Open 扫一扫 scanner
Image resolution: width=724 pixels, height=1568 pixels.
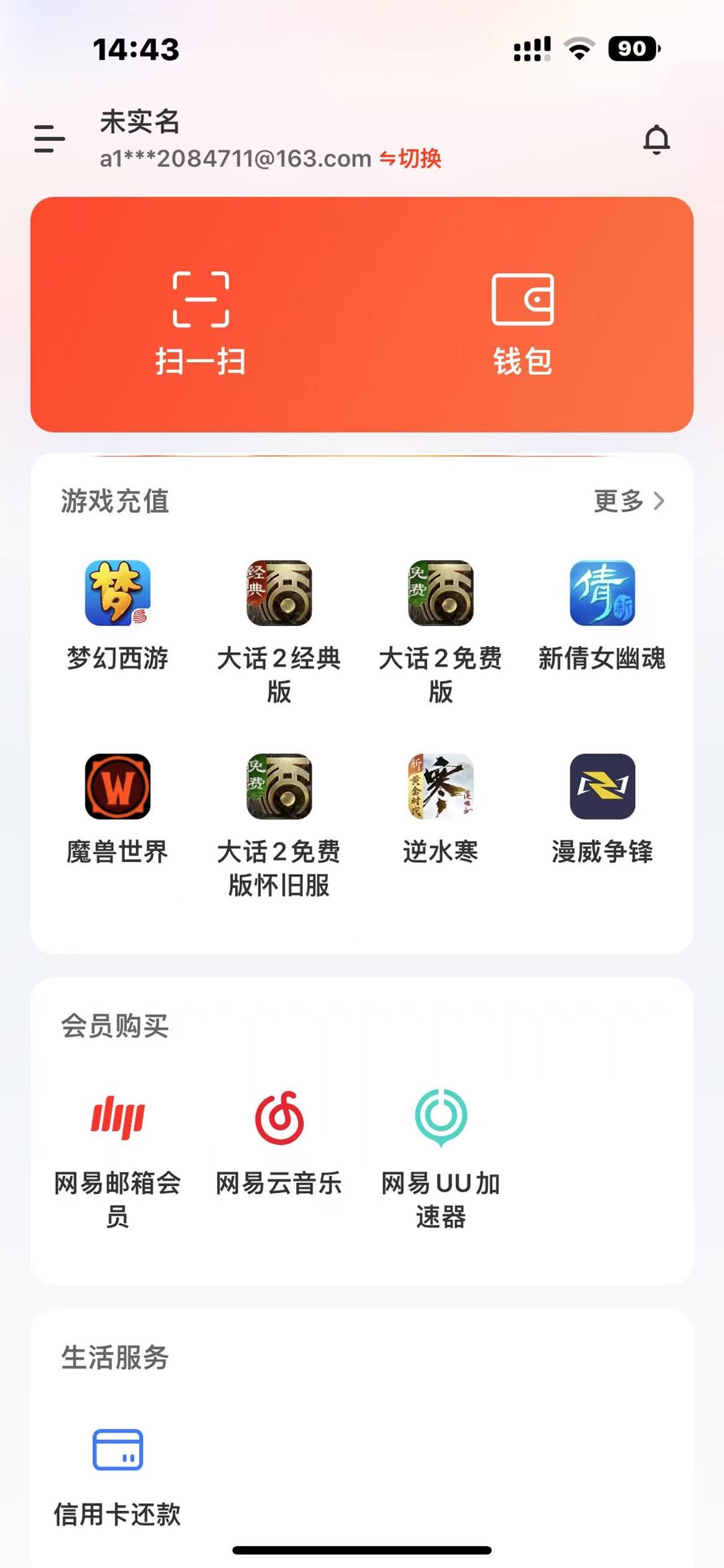(201, 323)
